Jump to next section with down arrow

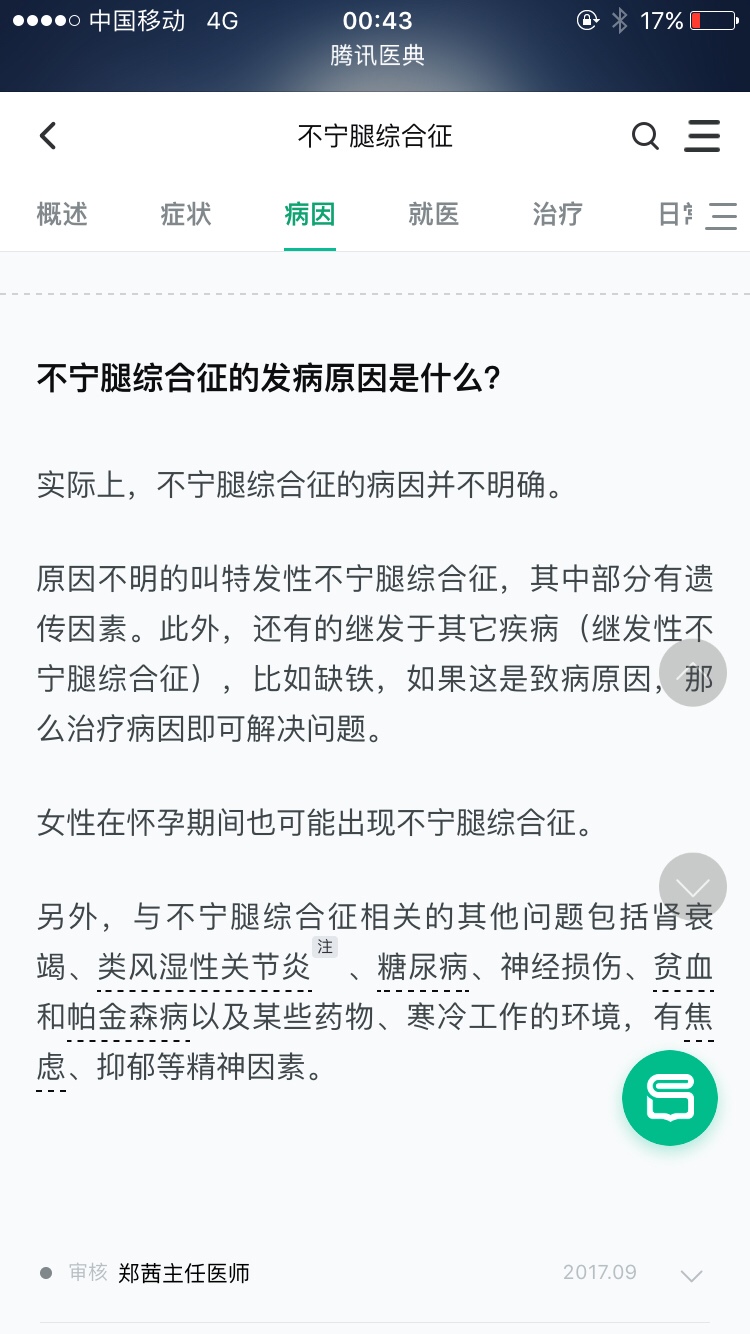coord(693,886)
